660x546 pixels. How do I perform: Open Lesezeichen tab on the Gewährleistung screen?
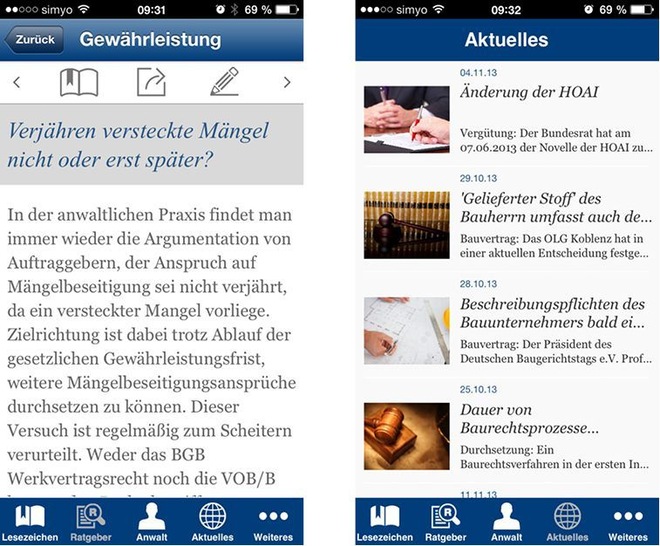coord(30,522)
